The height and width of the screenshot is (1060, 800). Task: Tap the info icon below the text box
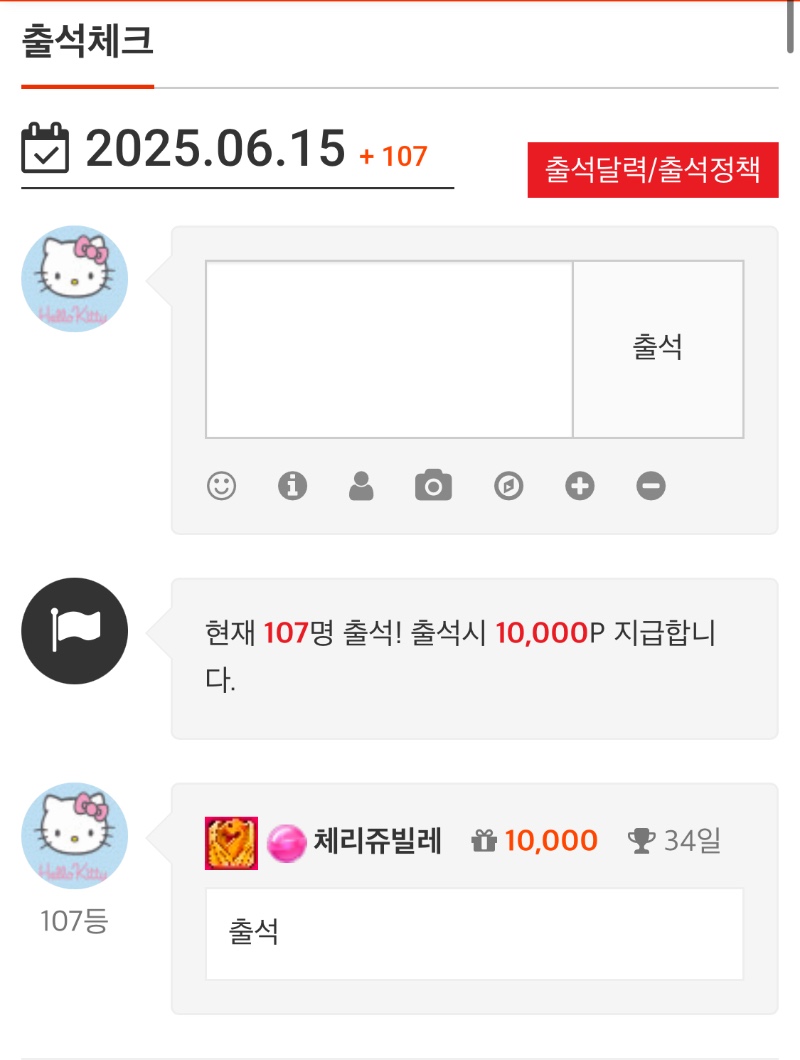coord(292,487)
